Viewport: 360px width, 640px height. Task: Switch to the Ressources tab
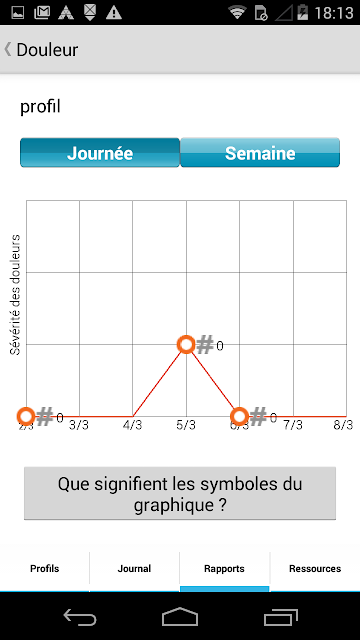[315, 569]
